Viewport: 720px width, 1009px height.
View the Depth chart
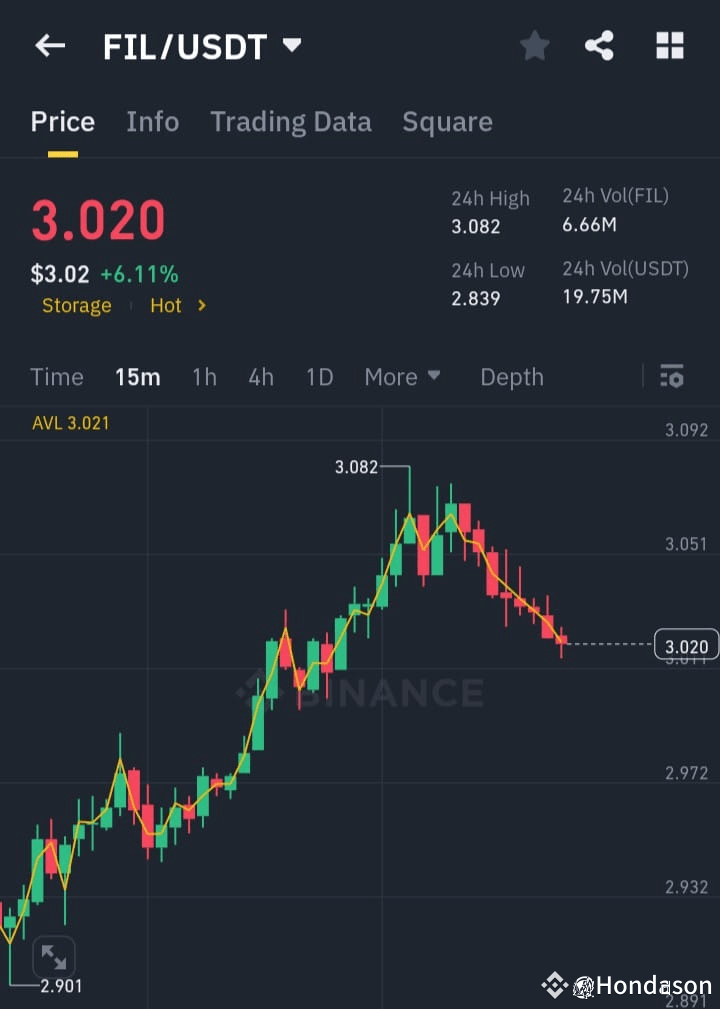coord(511,377)
